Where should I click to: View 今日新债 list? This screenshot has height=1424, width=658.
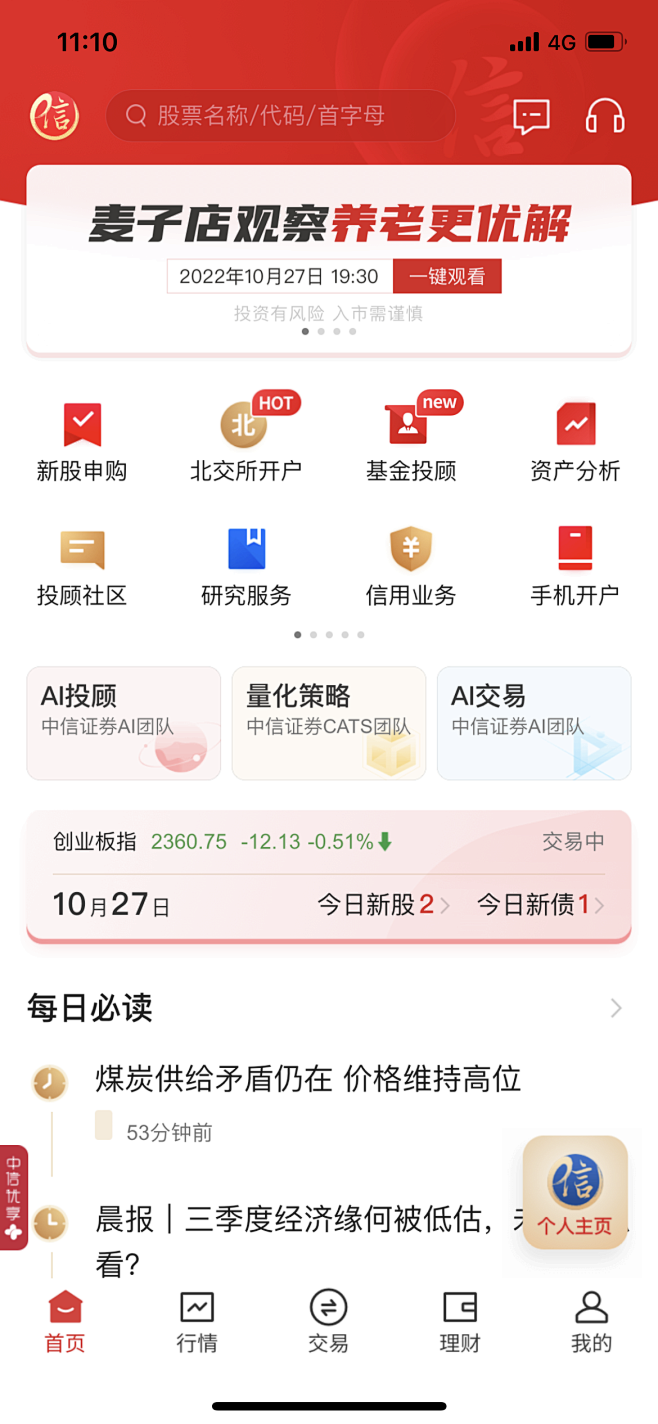(x=540, y=905)
